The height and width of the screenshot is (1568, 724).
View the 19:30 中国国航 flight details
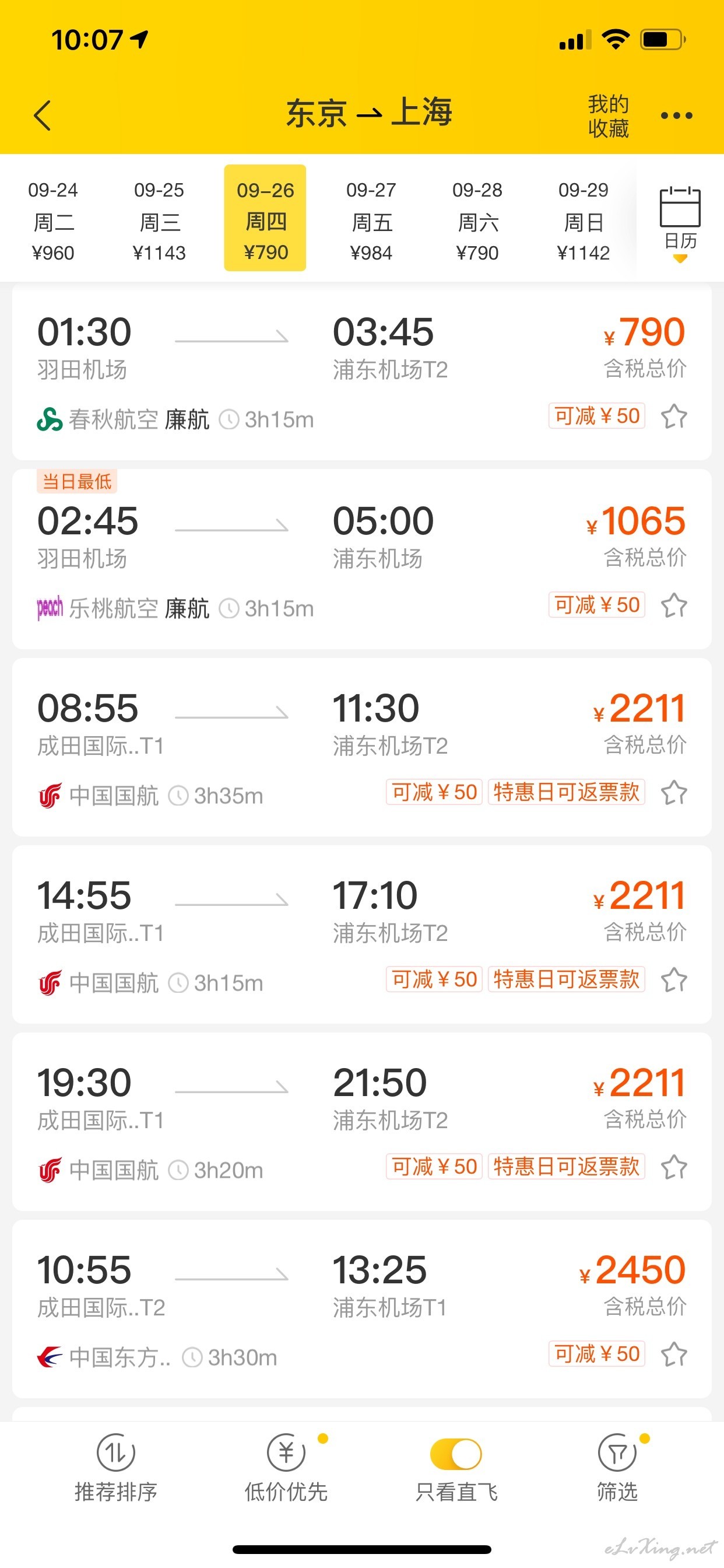tap(362, 1121)
